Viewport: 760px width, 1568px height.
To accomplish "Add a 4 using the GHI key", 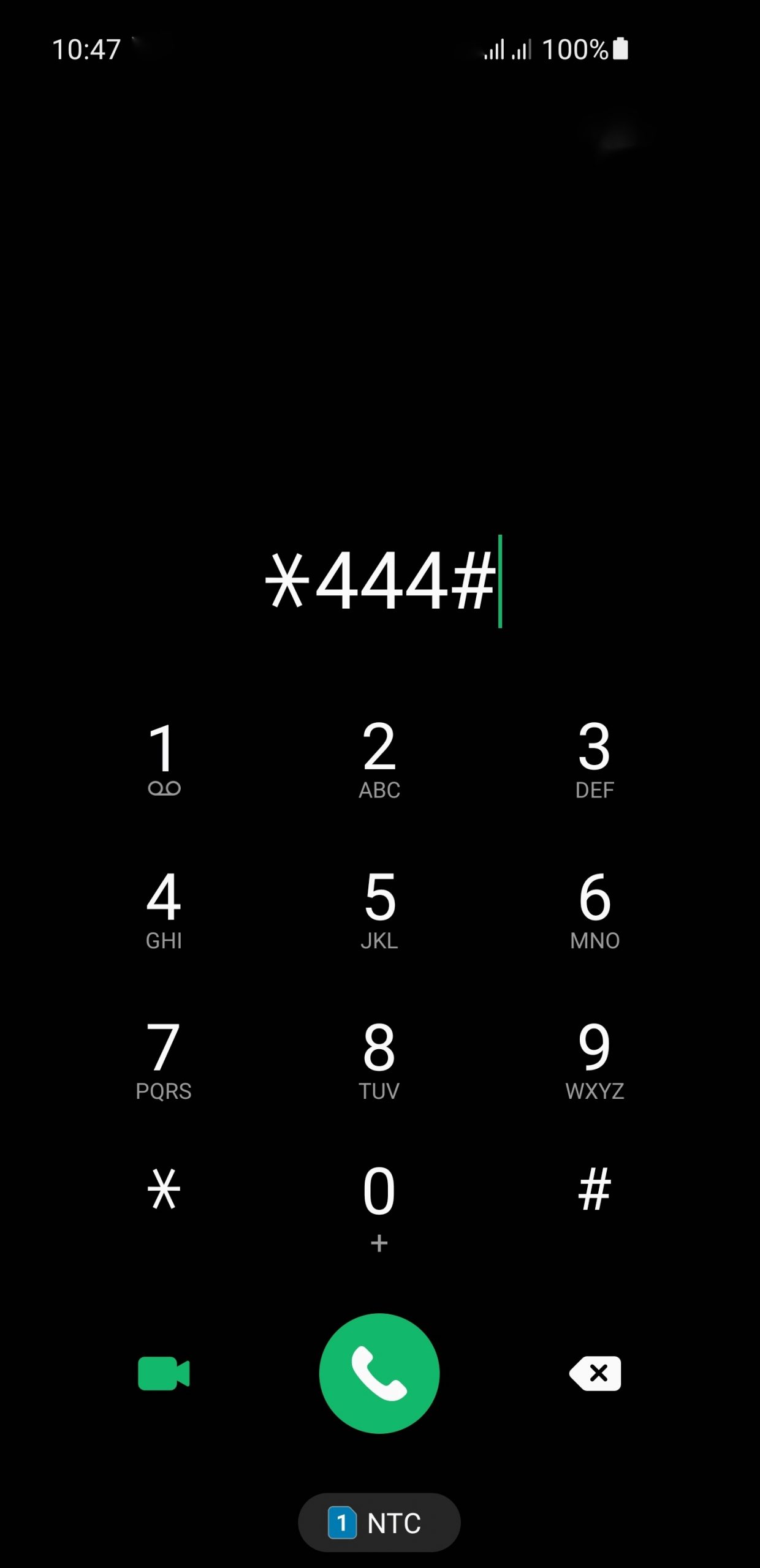I will pyautogui.click(x=164, y=908).
